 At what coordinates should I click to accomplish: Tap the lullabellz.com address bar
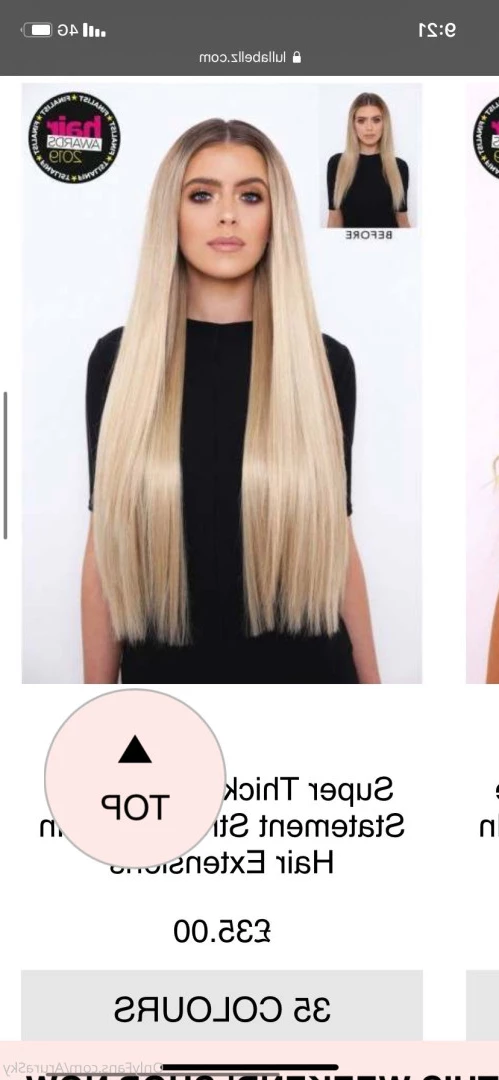point(250,57)
